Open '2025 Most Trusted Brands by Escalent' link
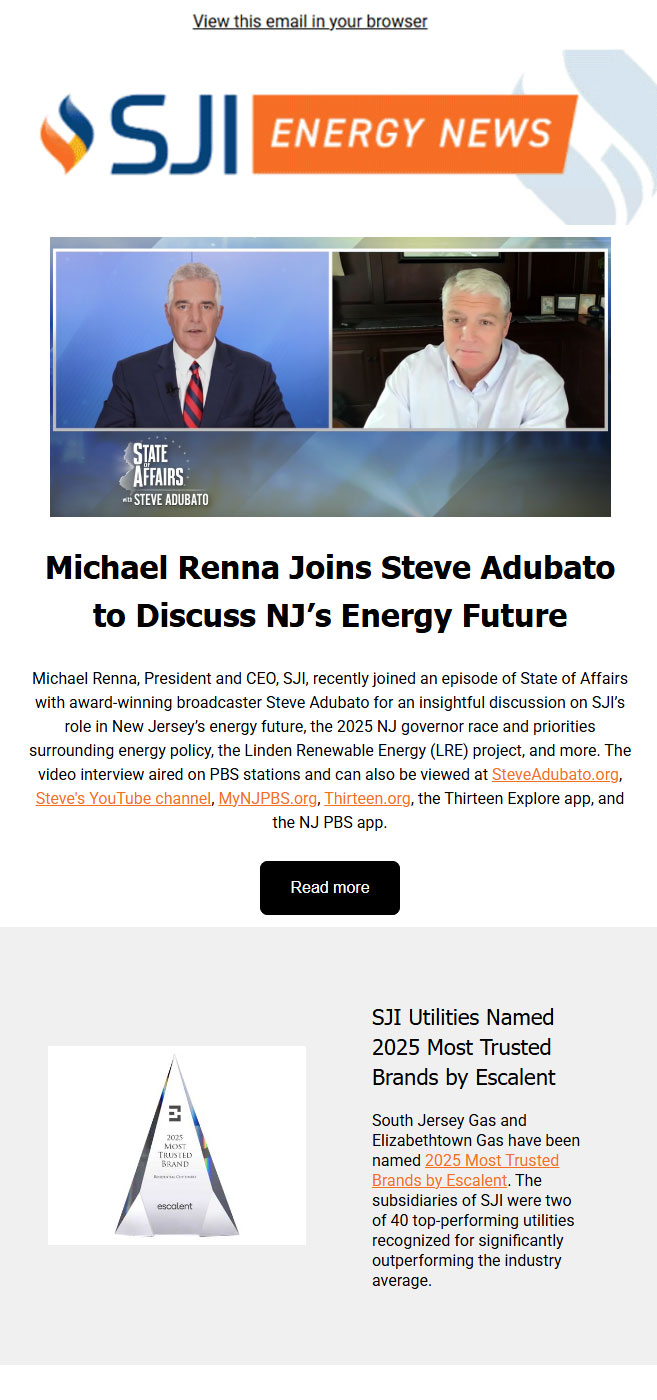The height and width of the screenshot is (1400, 657). pos(465,1170)
